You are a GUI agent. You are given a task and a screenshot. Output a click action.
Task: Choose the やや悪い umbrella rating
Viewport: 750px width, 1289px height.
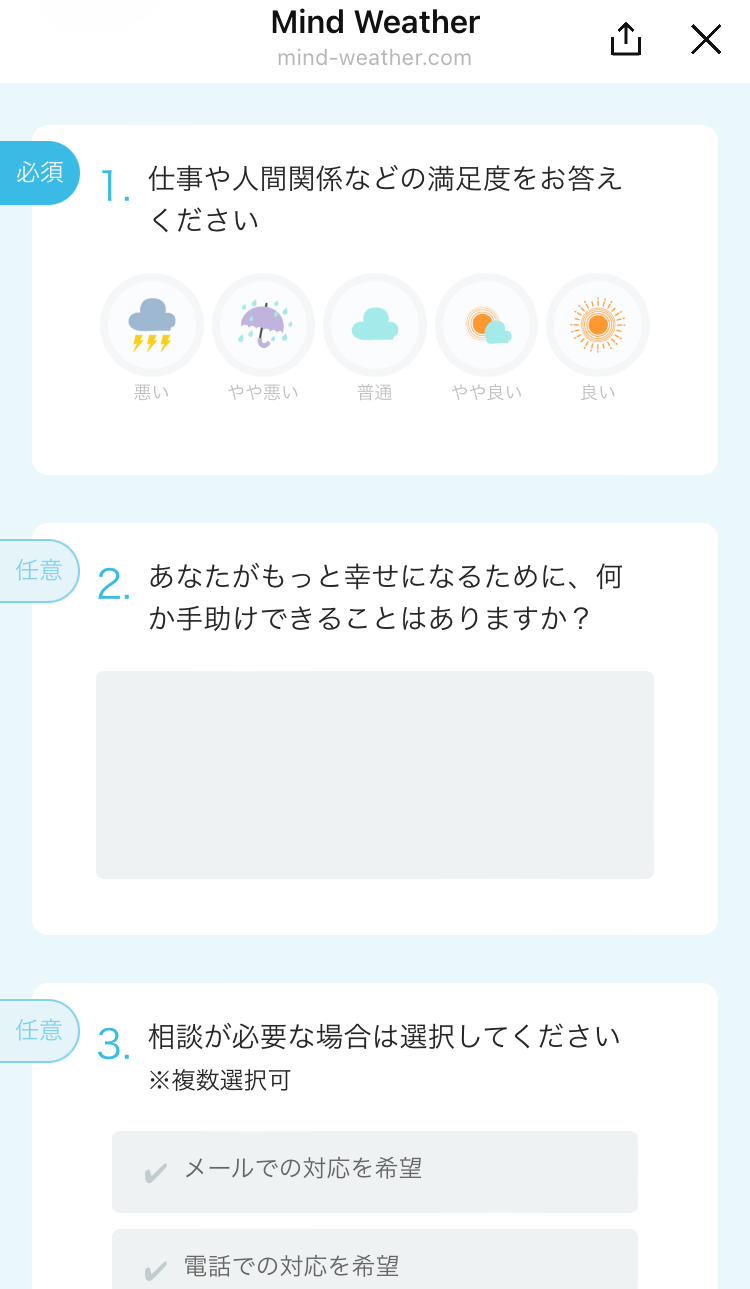point(263,325)
